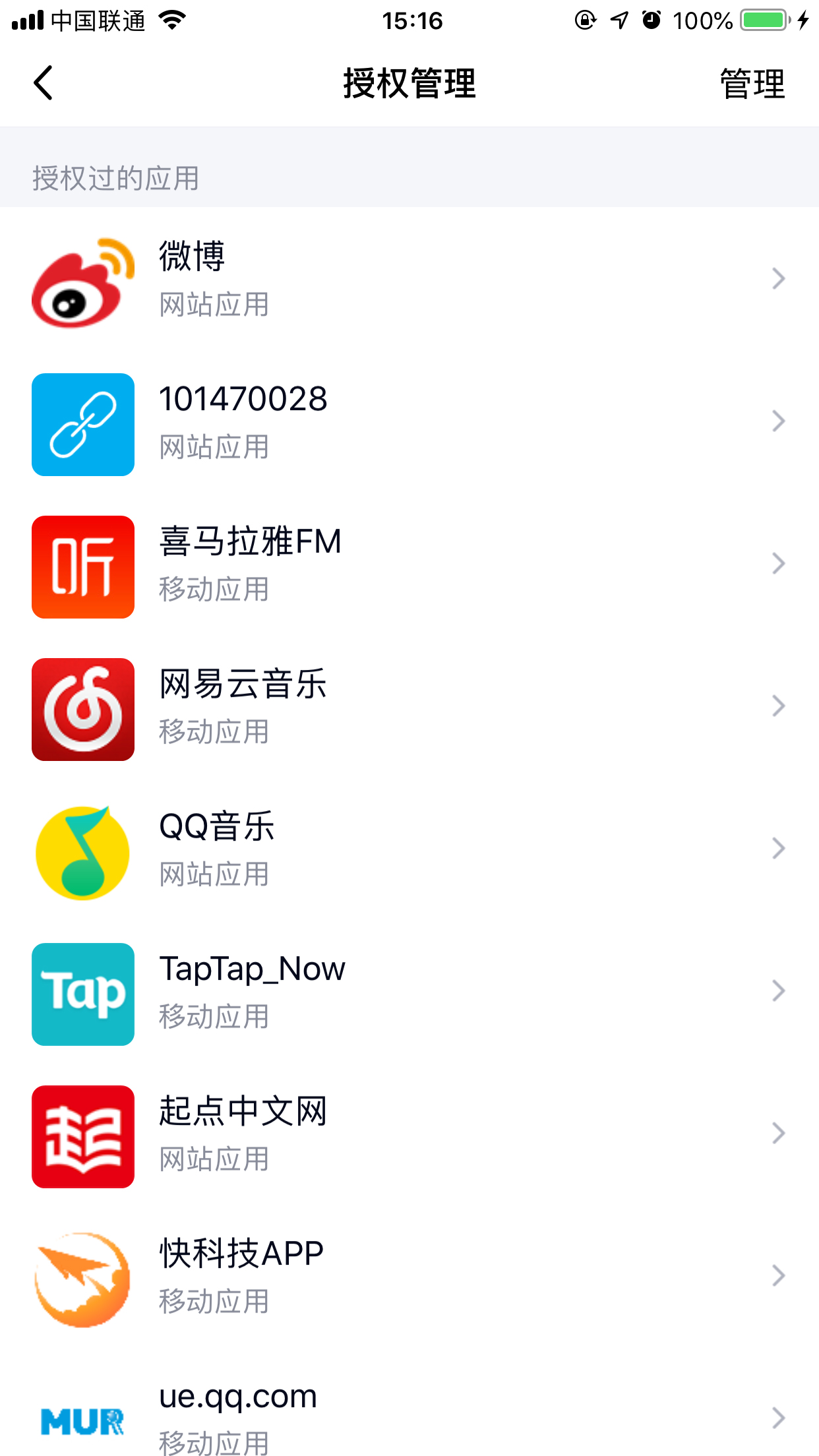Open details for 101470028 using the chevron
Image resolution: width=819 pixels, height=1456 pixels.
point(778,422)
